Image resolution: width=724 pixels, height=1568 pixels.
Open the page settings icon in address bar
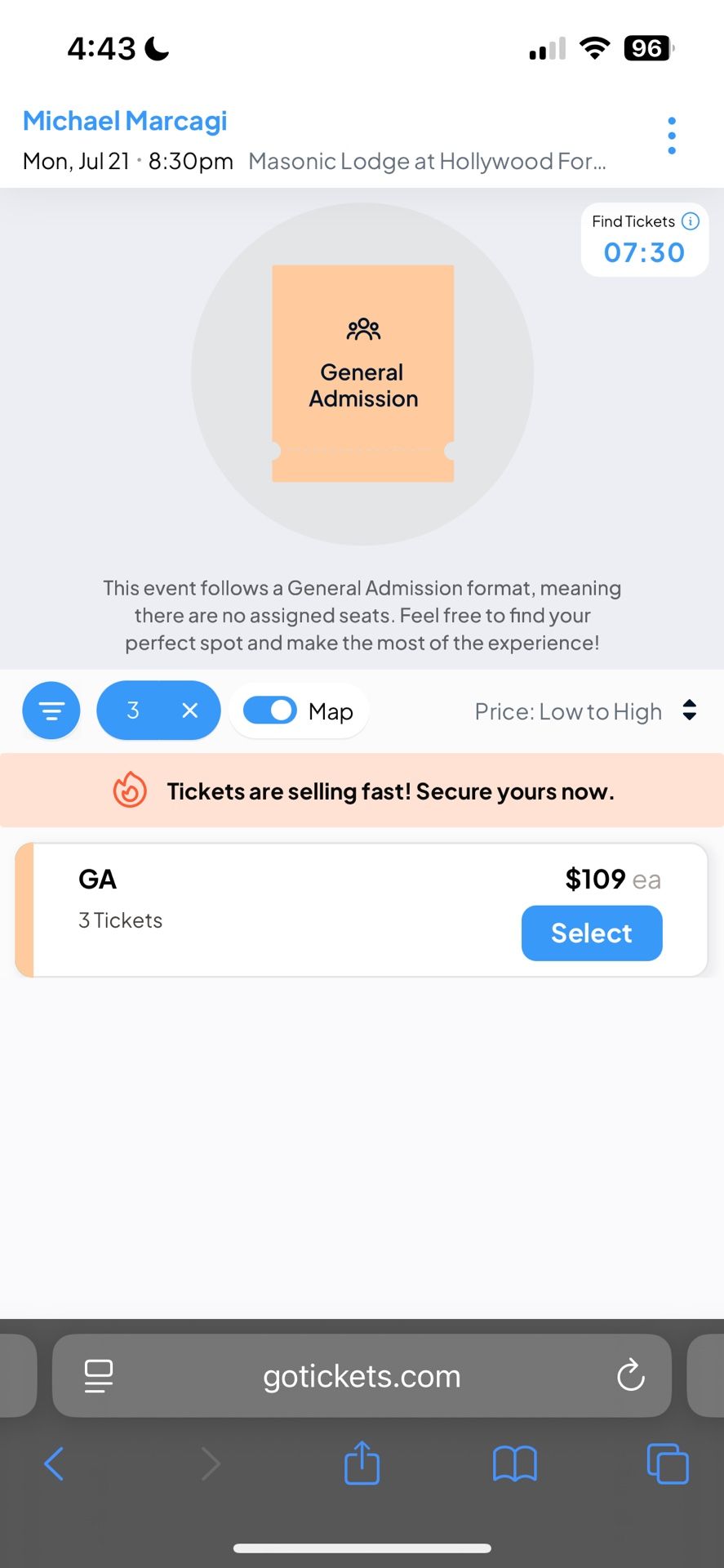[x=99, y=1376]
